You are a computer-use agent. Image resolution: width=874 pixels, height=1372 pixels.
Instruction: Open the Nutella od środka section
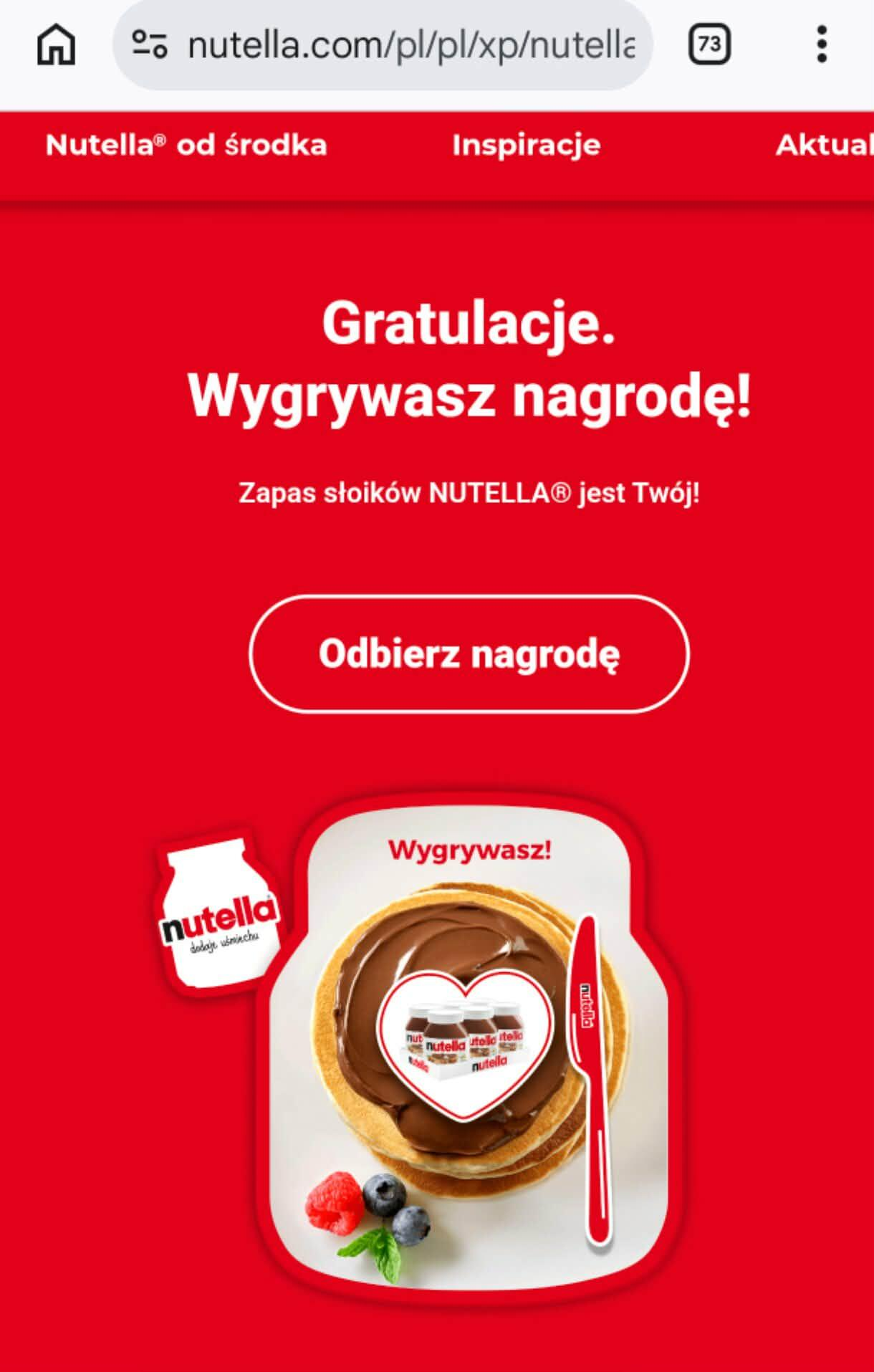pos(186,145)
